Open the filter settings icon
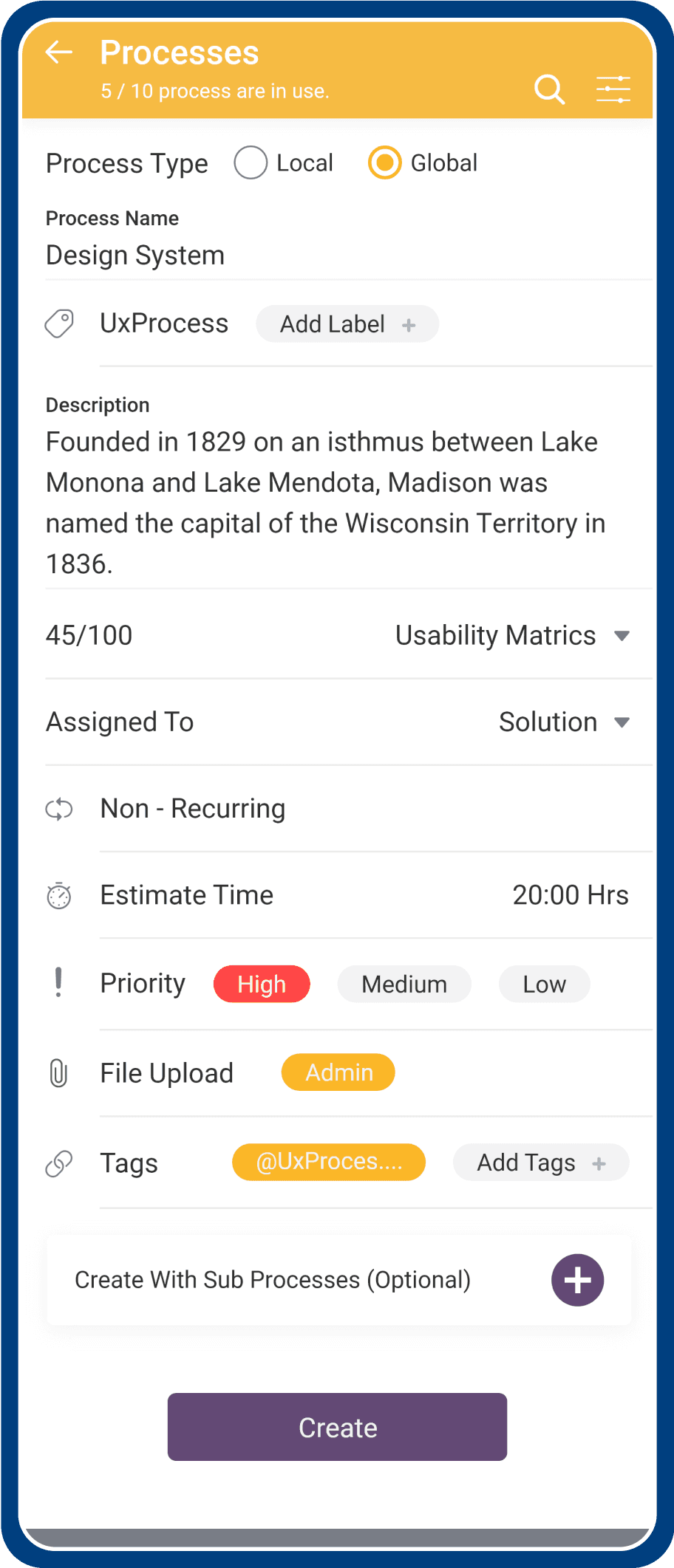This screenshot has width=674, height=1568. tap(613, 89)
